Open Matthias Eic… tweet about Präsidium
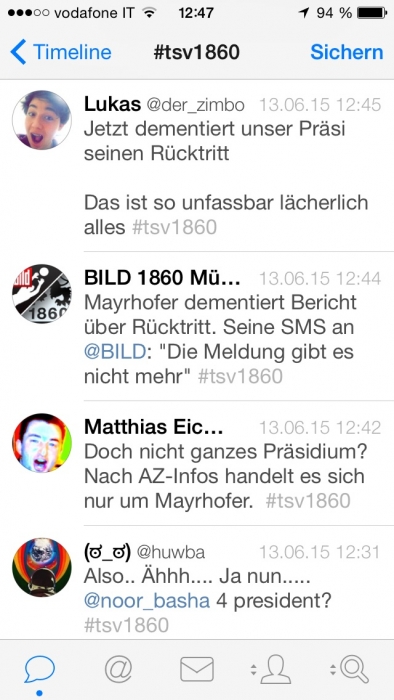The width and height of the screenshot is (394, 700). tap(197, 463)
